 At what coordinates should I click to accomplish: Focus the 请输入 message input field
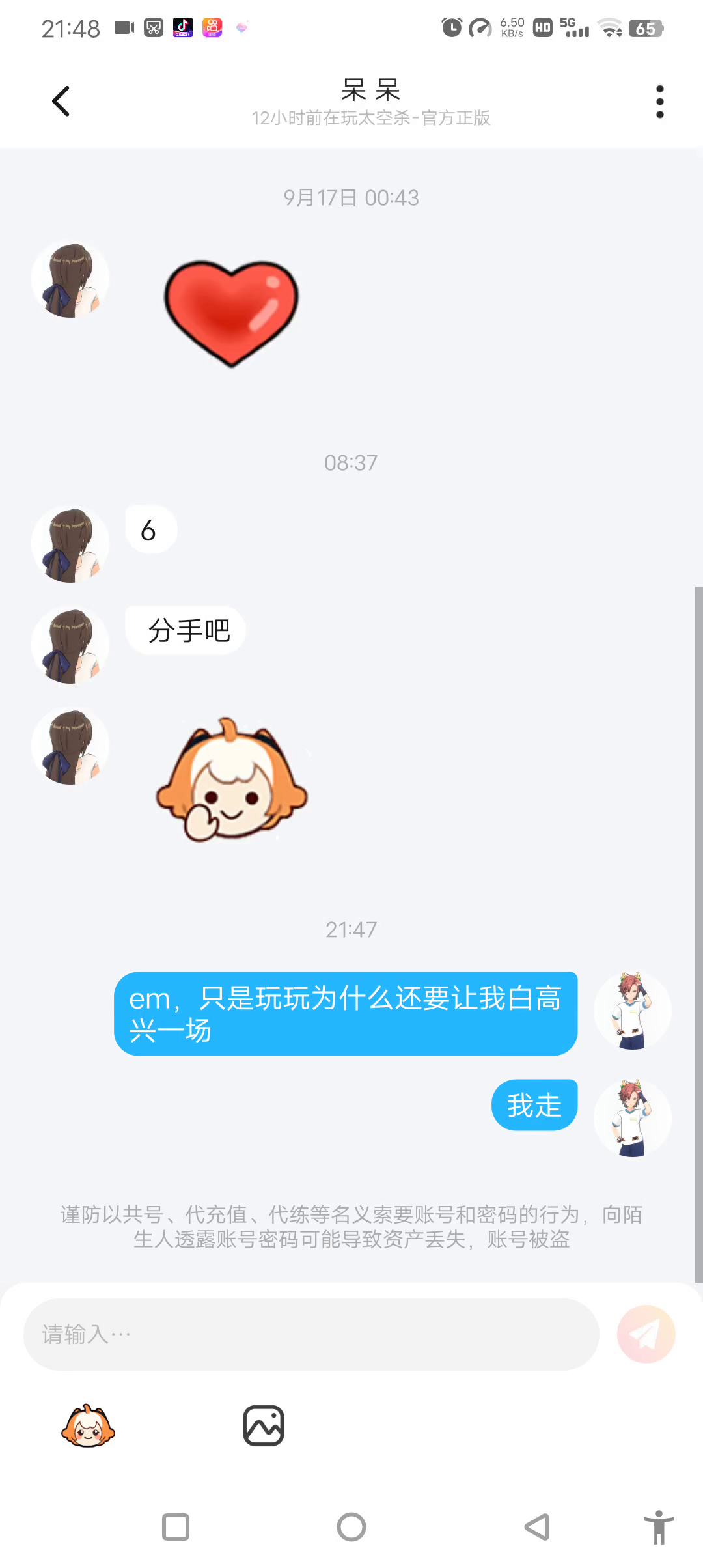pyautogui.click(x=311, y=1334)
